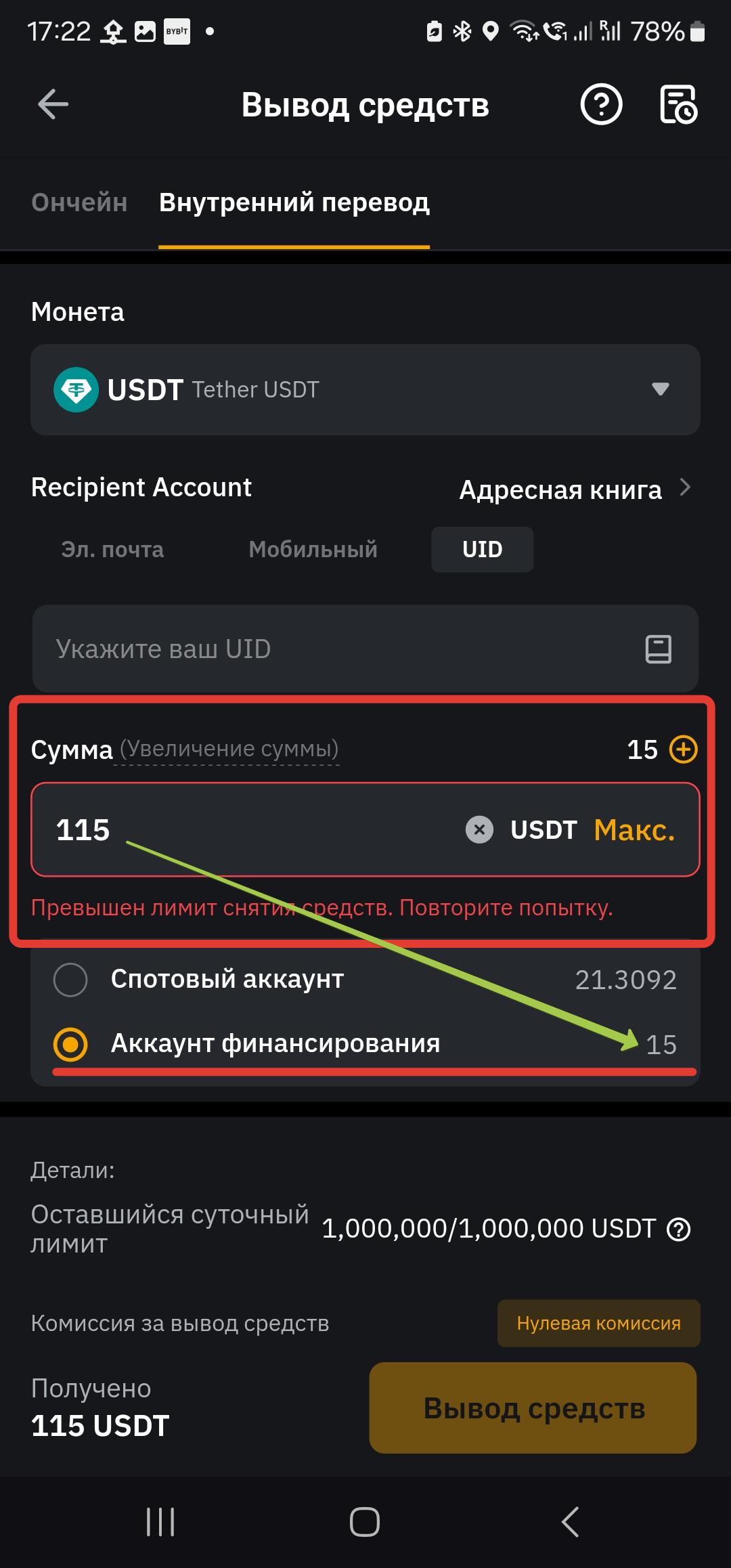This screenshot has height=1568, width=731.
Task: Switch to the Ончейн tab
Action: click(x=79, y=202)
